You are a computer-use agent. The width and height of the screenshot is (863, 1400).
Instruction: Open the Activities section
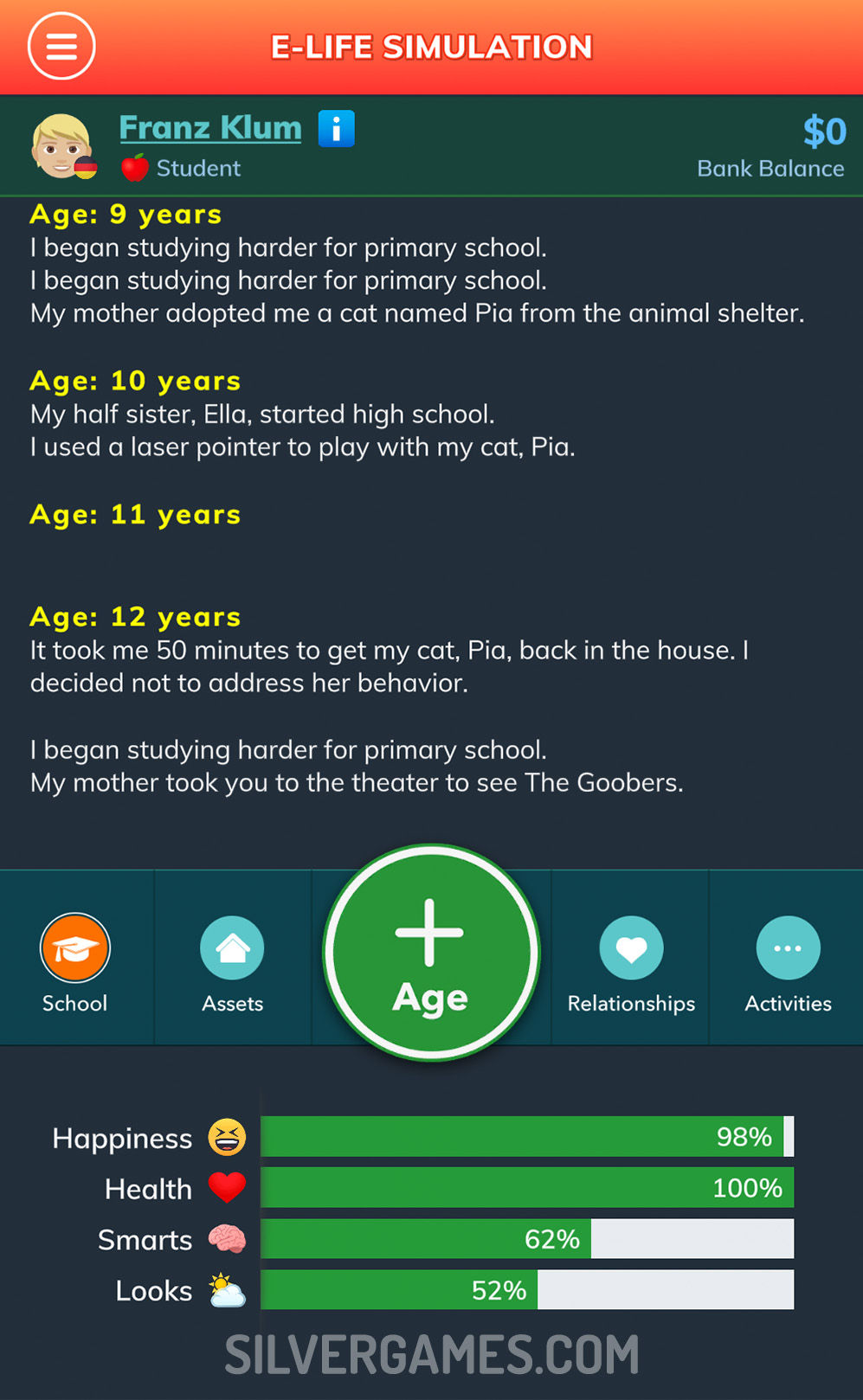788,961
